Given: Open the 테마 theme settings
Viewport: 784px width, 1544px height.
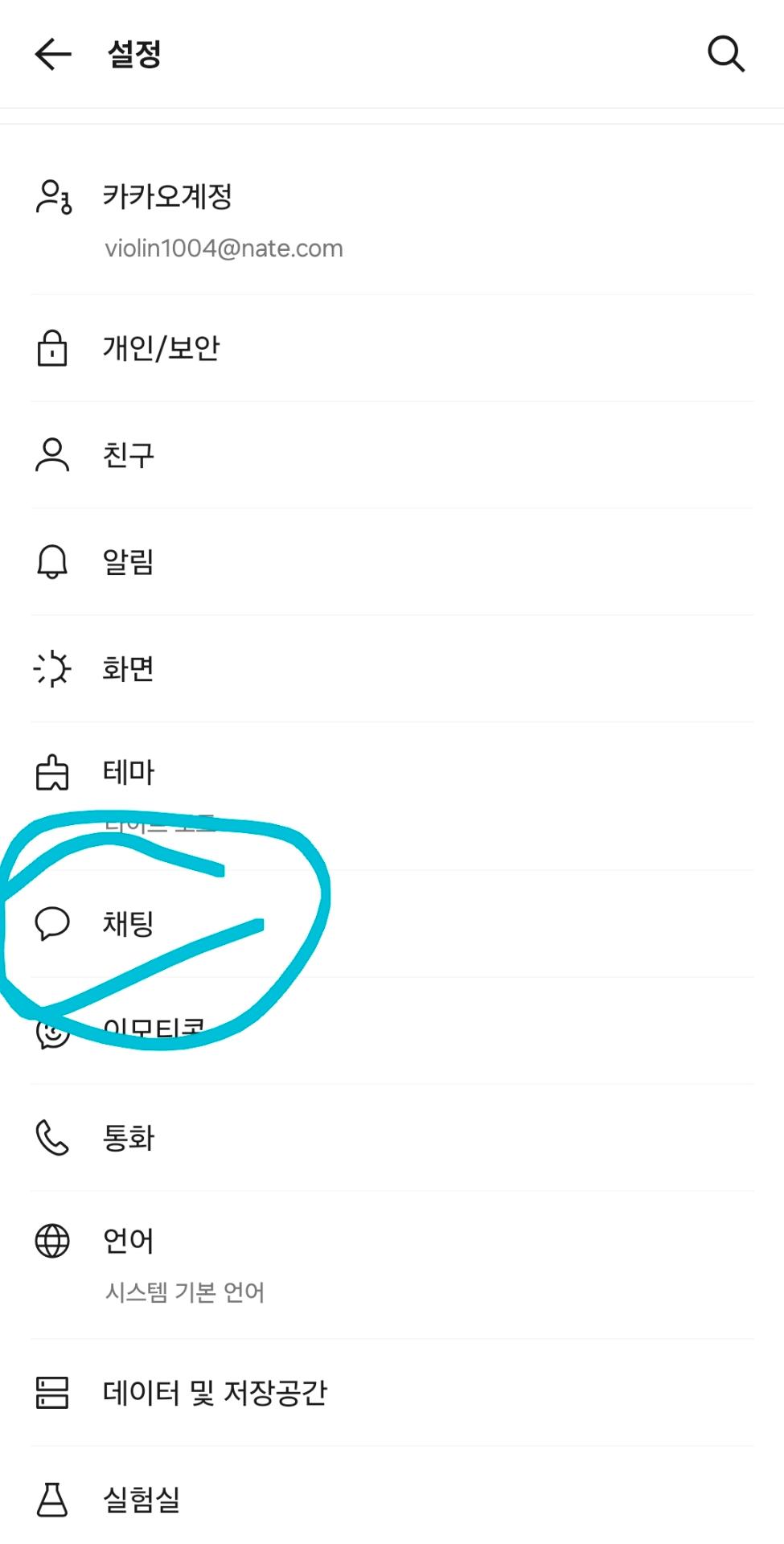Looking at the screenshot, I should tap(129, 773).
